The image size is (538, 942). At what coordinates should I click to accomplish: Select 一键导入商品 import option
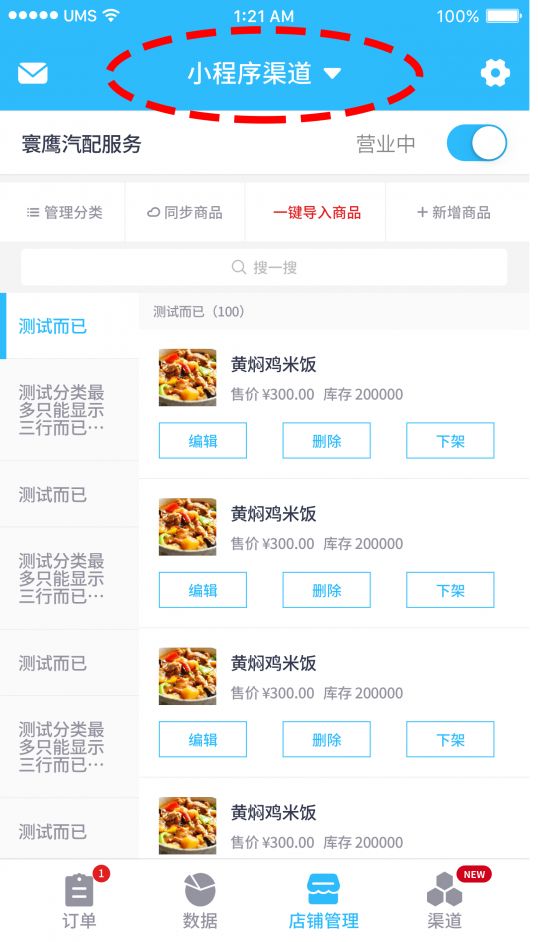click(x=316, y=212)
